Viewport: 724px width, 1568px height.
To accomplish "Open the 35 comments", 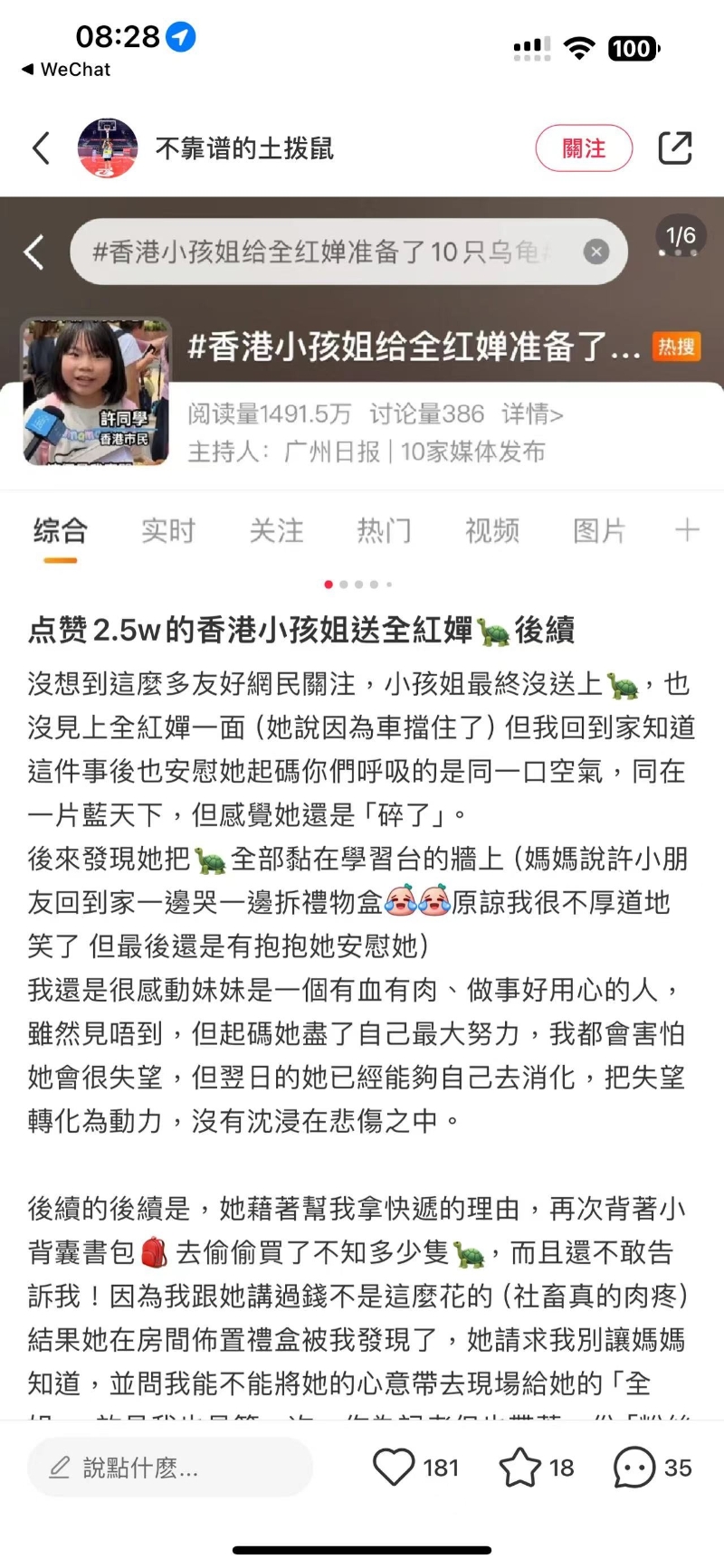I will tap(634, 1468).
